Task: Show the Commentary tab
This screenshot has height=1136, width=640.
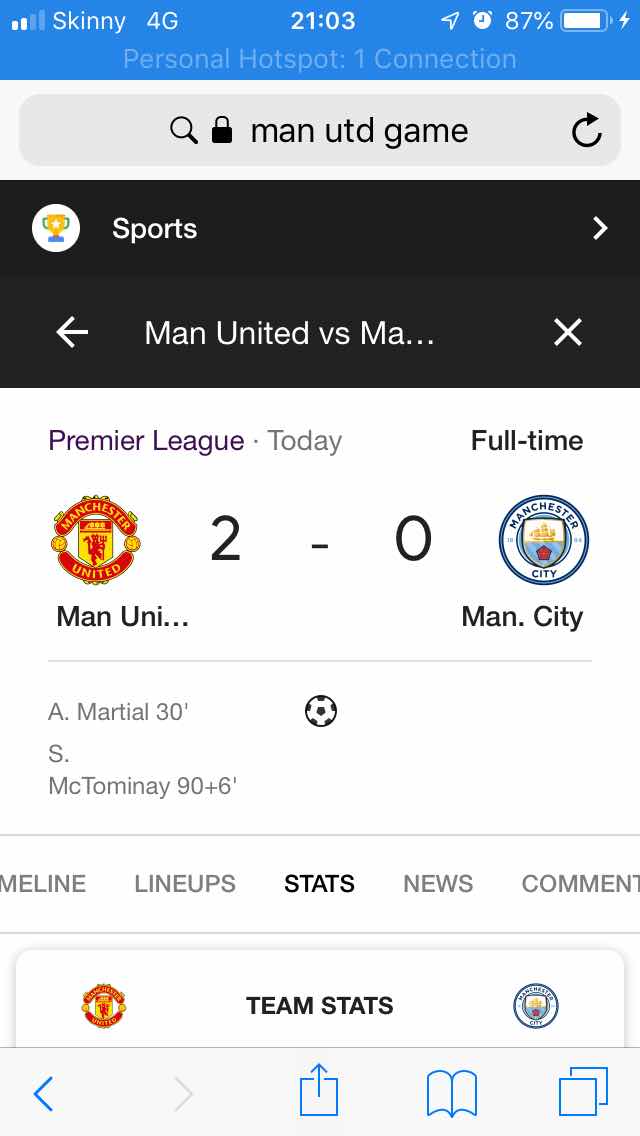Action: click(x=580, y=884)
